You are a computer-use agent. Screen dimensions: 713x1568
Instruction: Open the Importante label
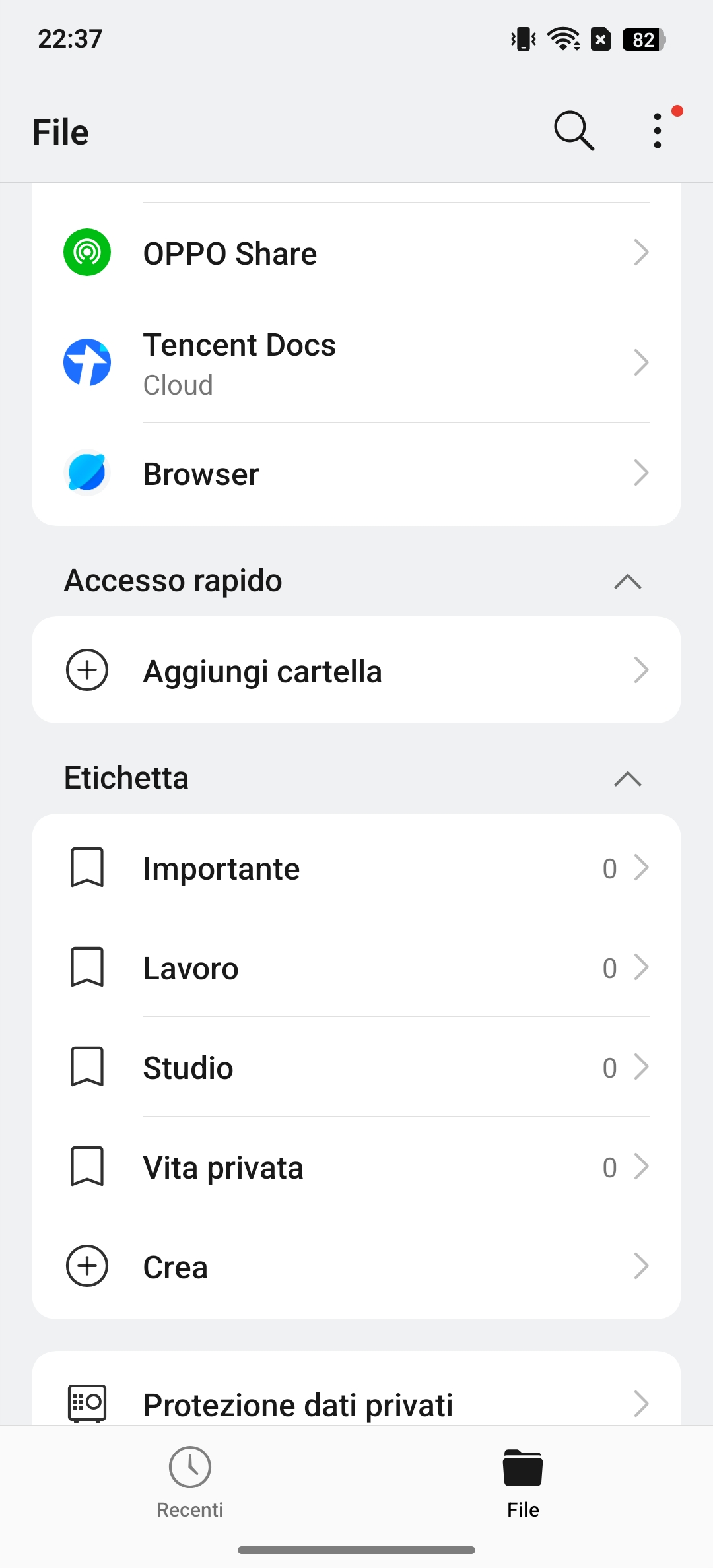point(356,867)
